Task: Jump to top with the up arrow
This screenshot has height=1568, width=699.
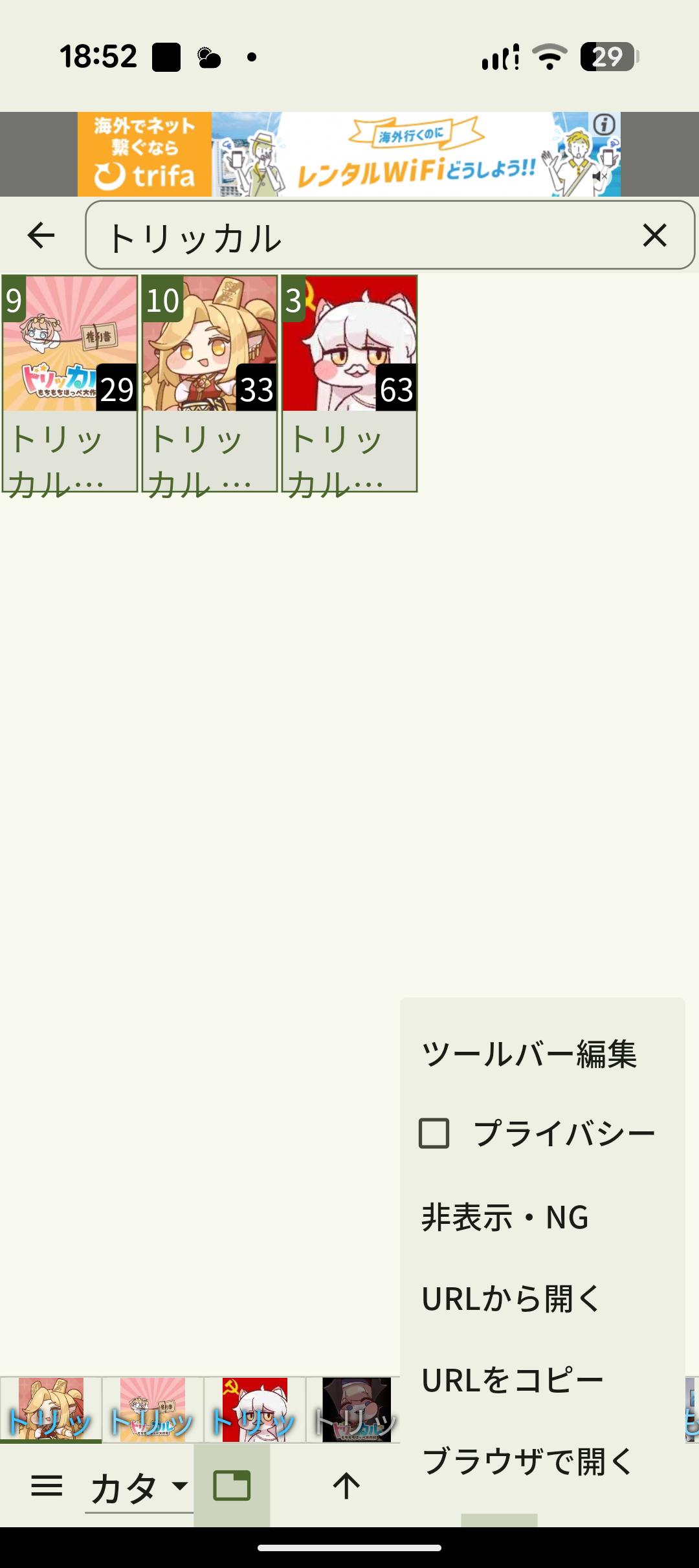Action: (x=346, y=1485)
